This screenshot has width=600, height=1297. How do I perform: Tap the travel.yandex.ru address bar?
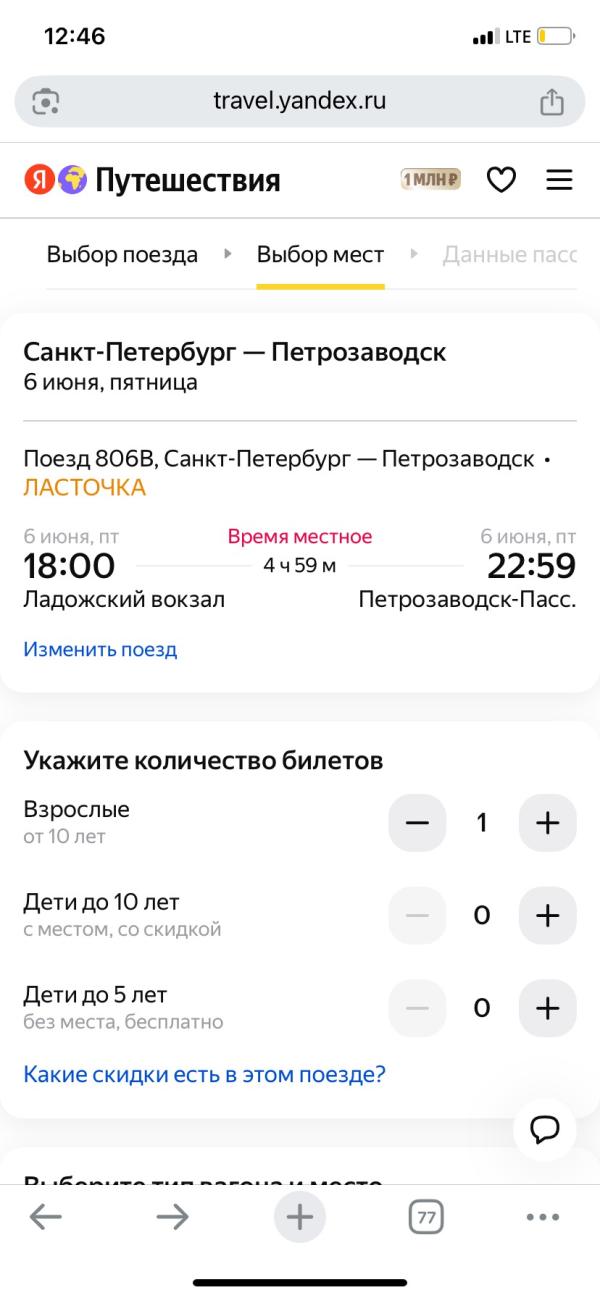point(299,101)
